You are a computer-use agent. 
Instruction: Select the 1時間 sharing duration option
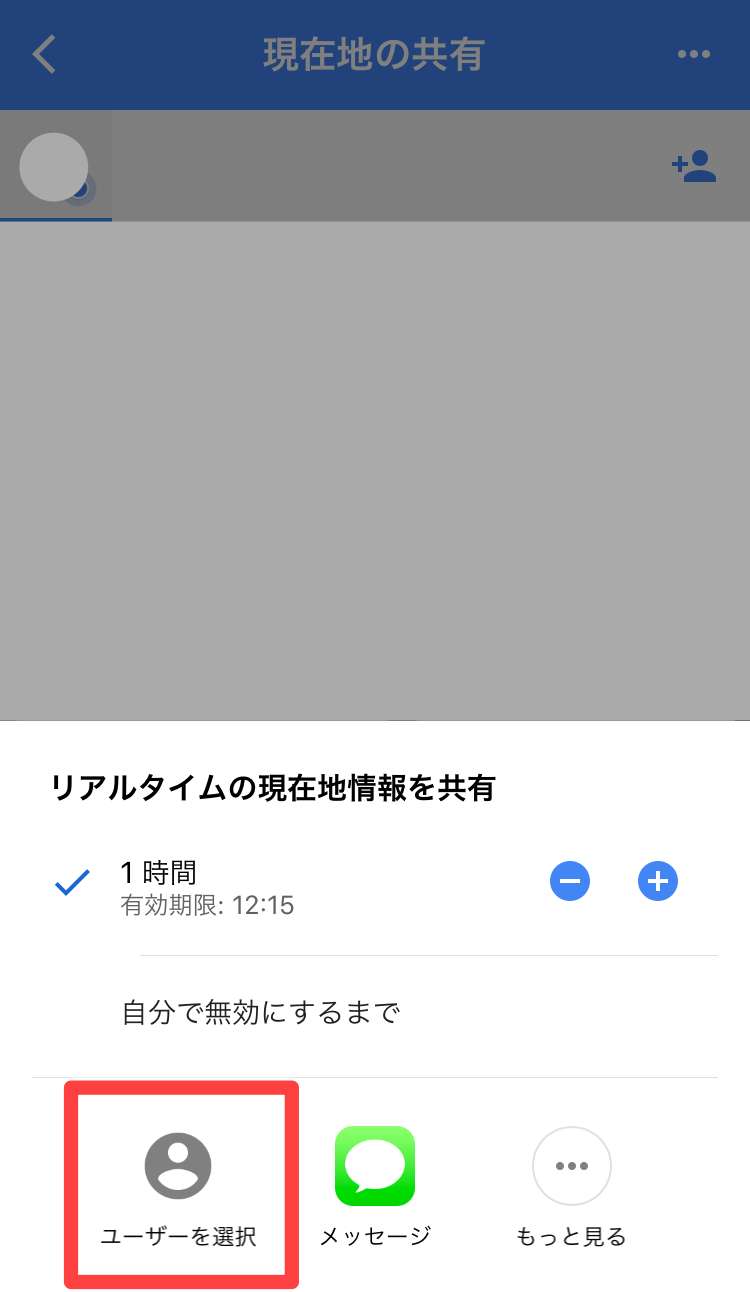tap(160, 884)
